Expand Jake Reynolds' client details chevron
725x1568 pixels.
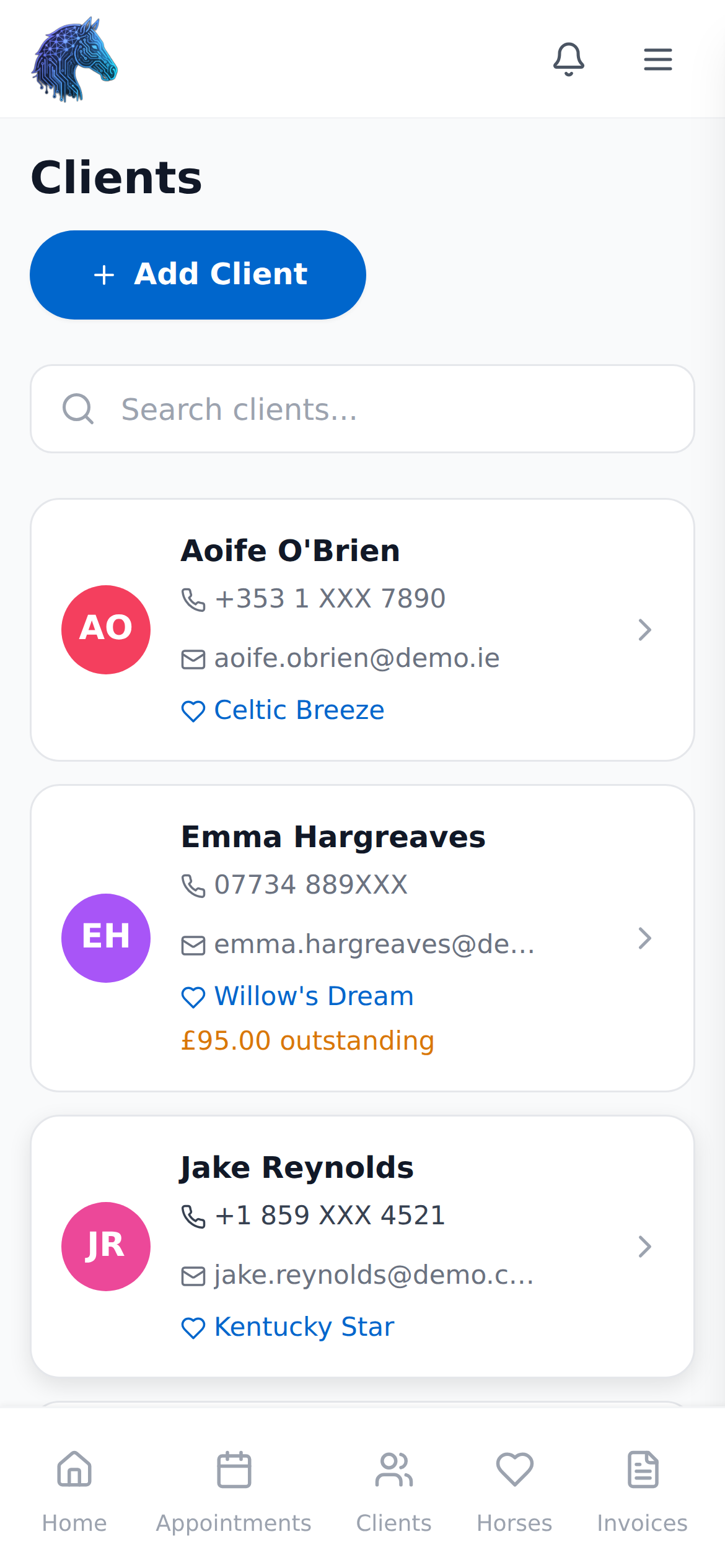point(646,1246)
